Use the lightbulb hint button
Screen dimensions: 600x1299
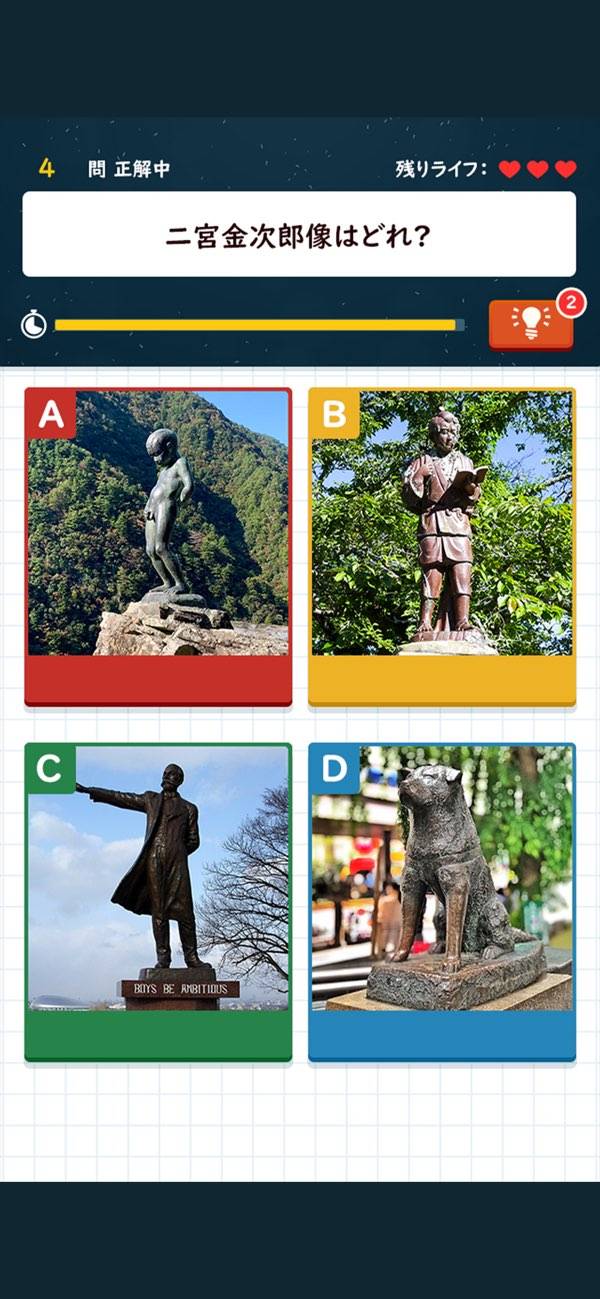click(530, 323)
